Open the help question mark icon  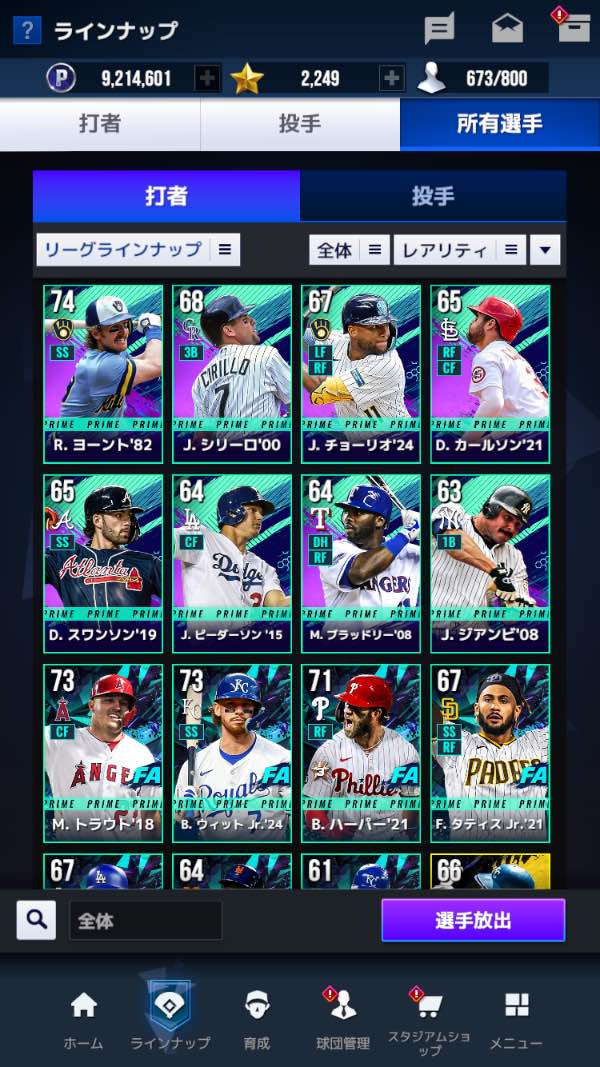tap(26, 30)
